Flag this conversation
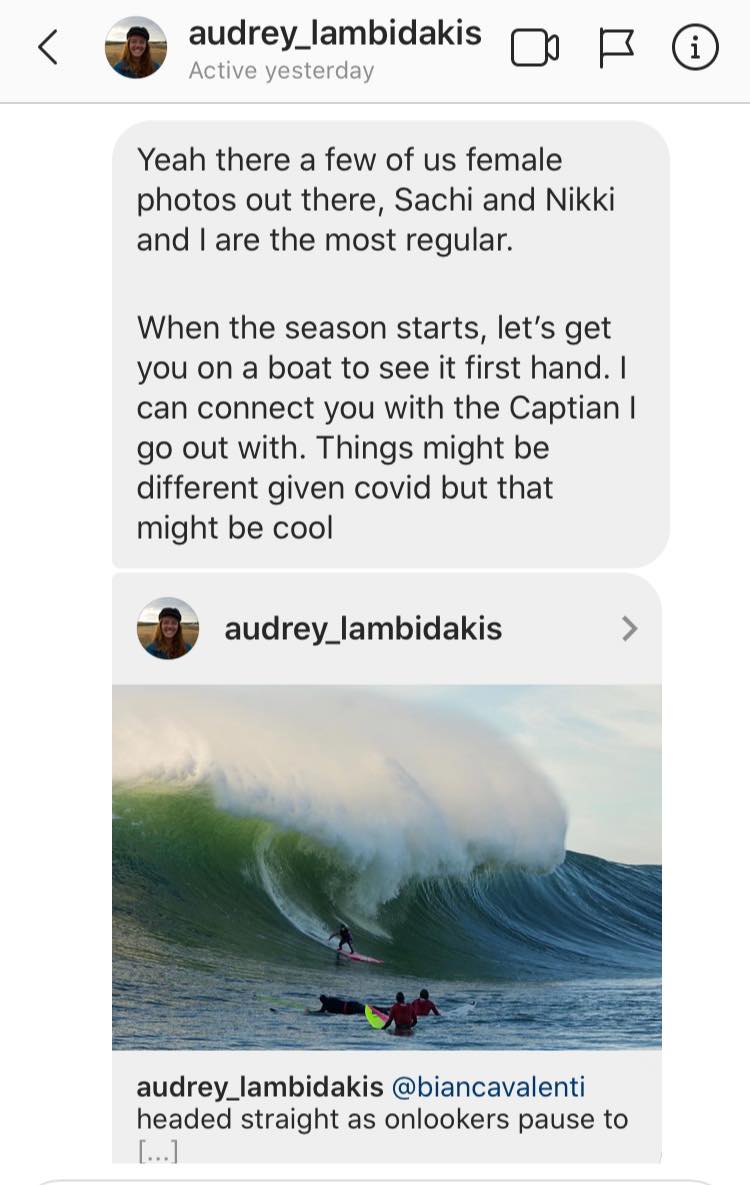The image size is (750, 1186). [x=616, y=48]
